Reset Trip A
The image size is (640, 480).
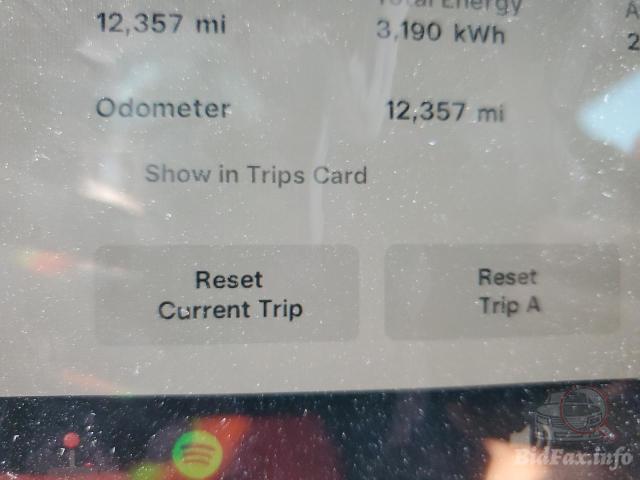click(507, 291)
